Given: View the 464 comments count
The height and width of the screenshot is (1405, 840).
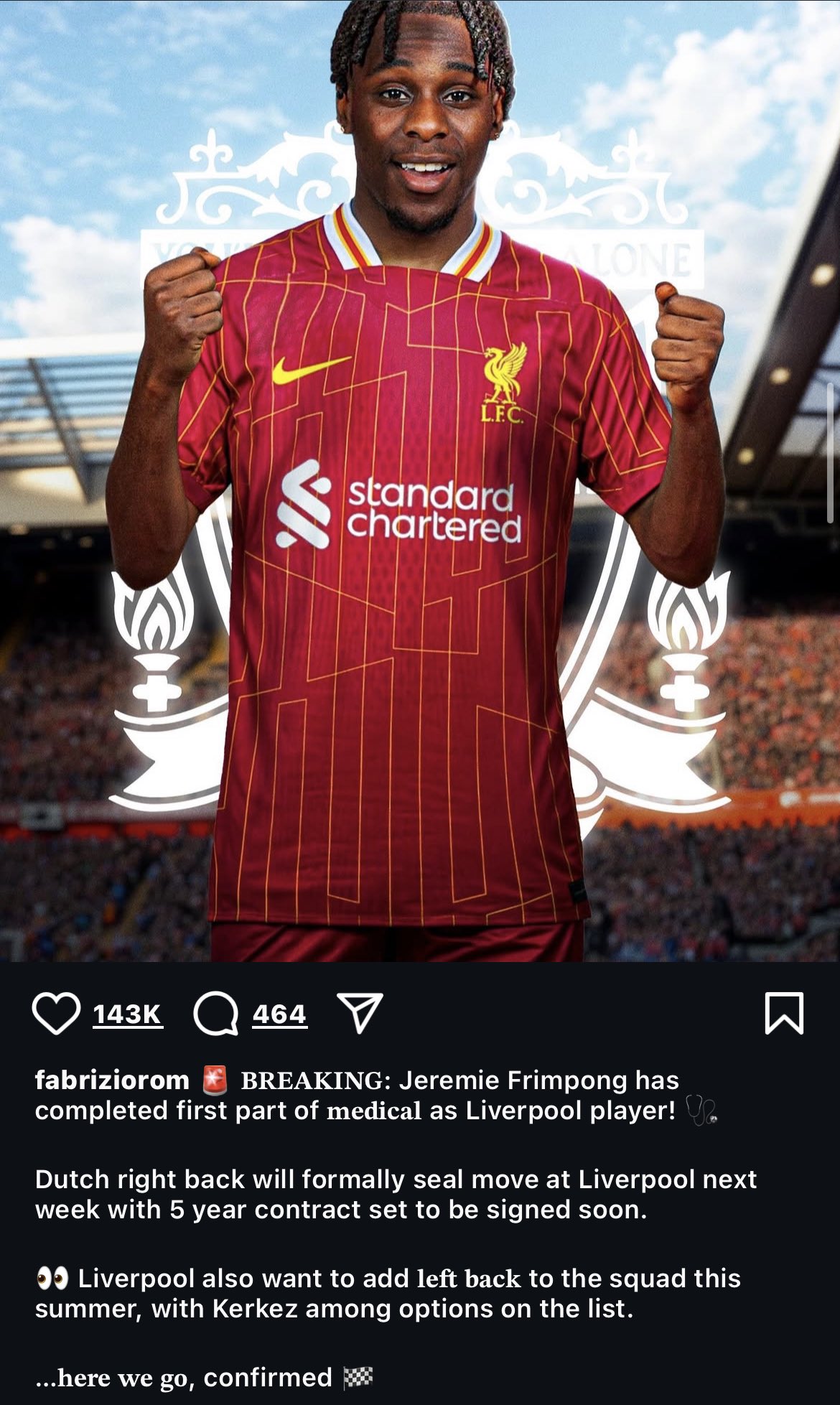Looking at the screenshot, I should click(x=279, y=1014).
